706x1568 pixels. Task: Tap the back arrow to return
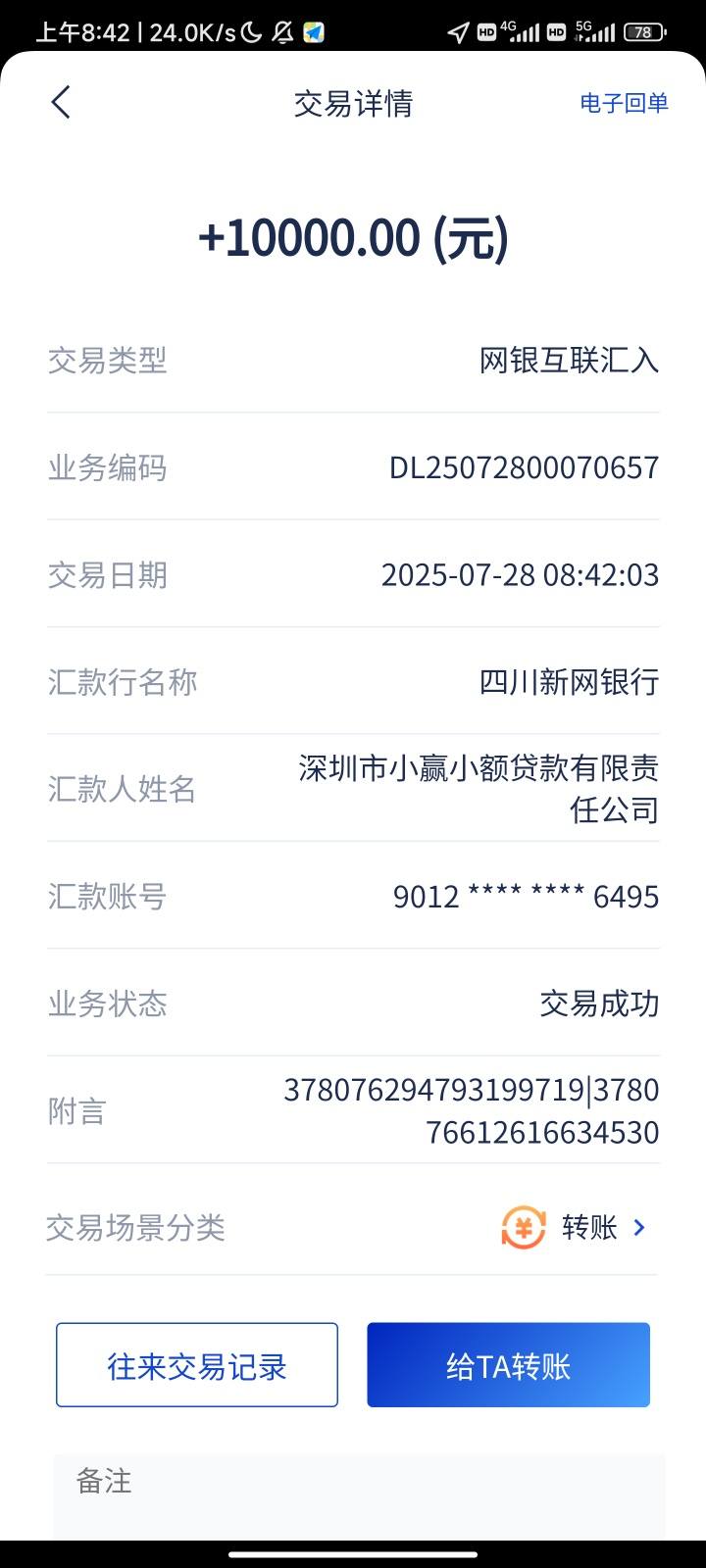click(x=61, y=101)
